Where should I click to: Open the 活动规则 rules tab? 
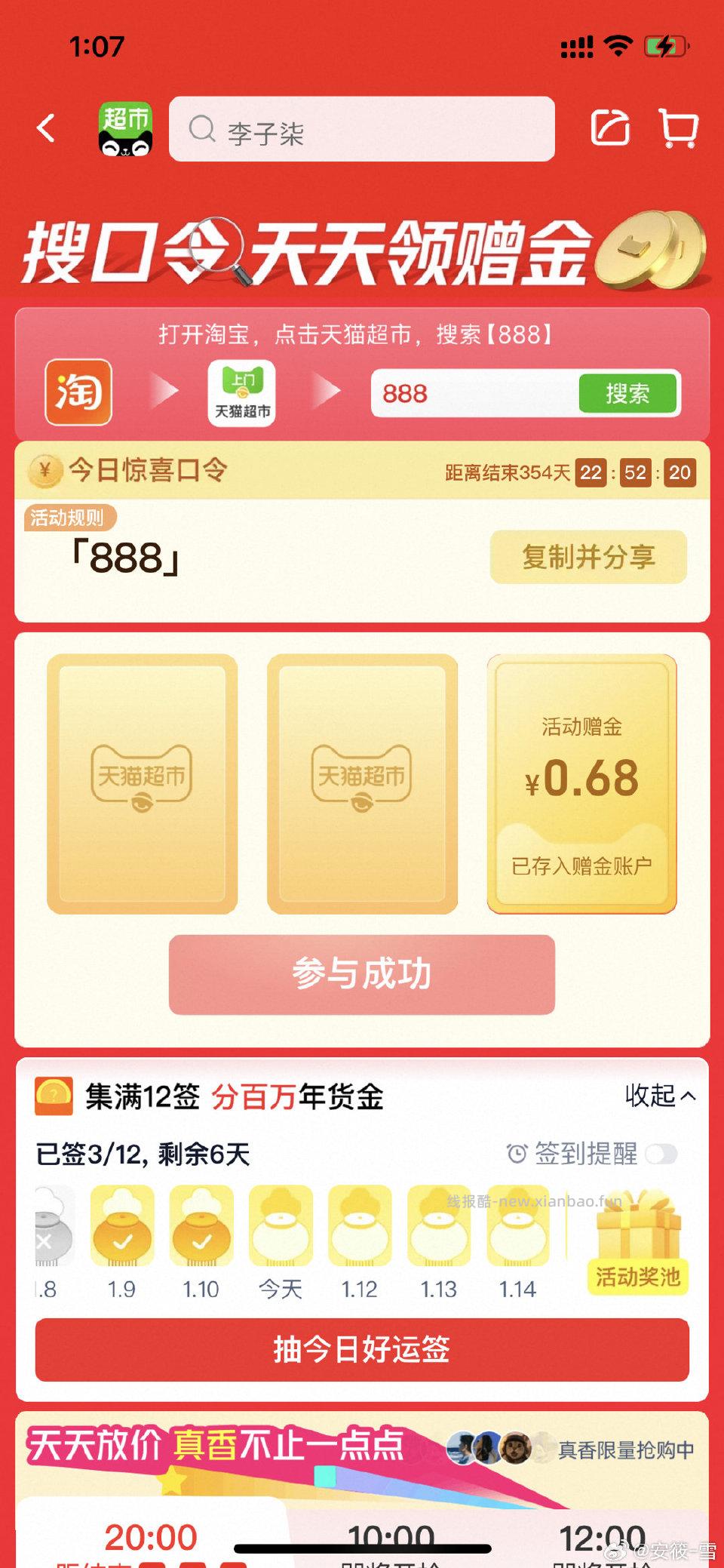pyautogui.click(x=69, y=518)
